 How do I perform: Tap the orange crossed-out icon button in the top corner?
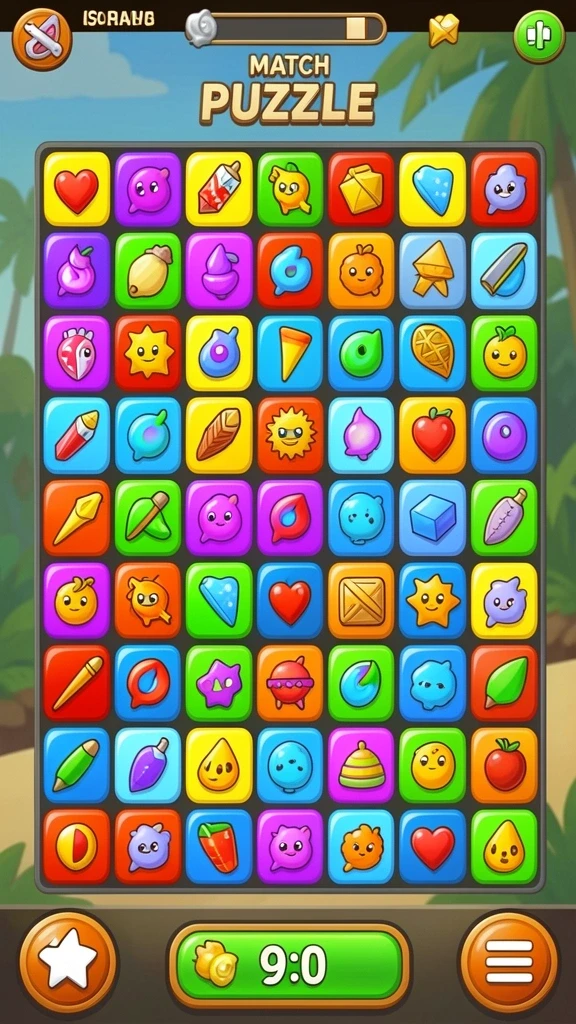pos(42,39)
